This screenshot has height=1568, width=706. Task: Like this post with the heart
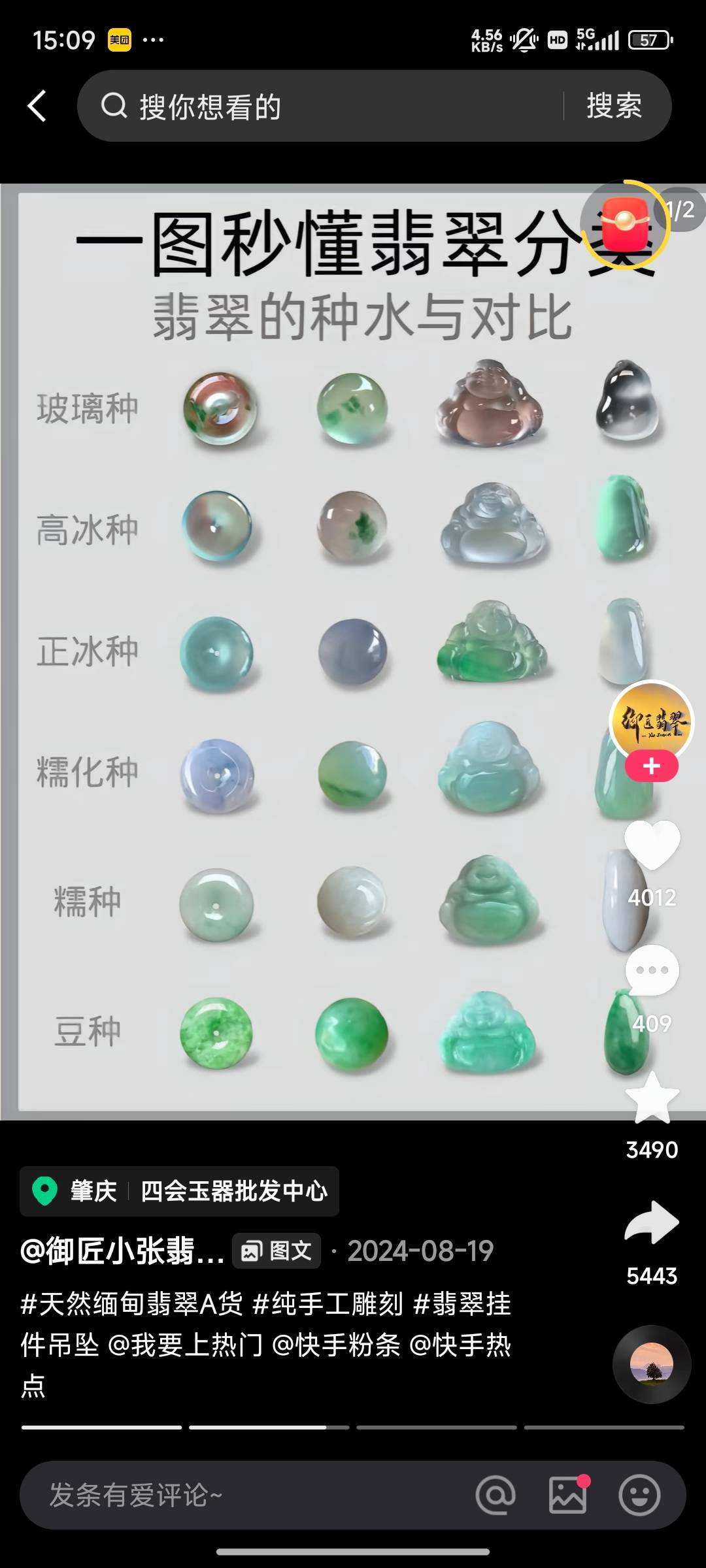tap(652, 844)
